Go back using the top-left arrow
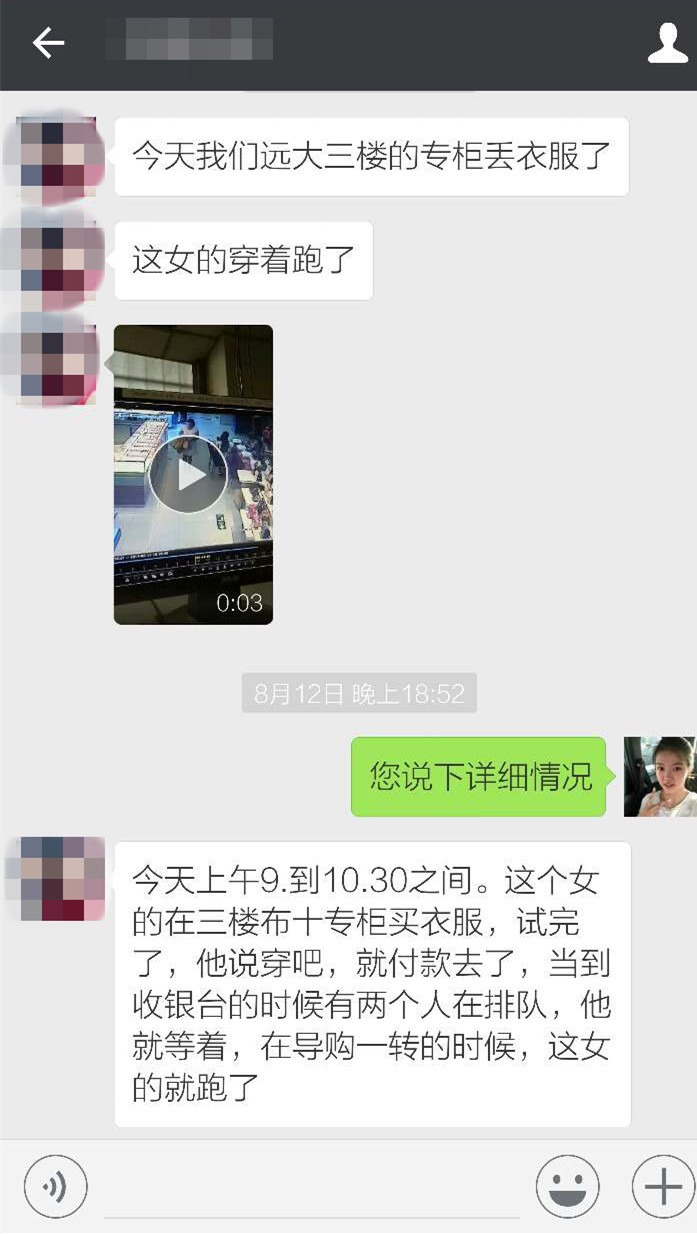The height and width of the screenshot is (1234, 697). point(47,43)
